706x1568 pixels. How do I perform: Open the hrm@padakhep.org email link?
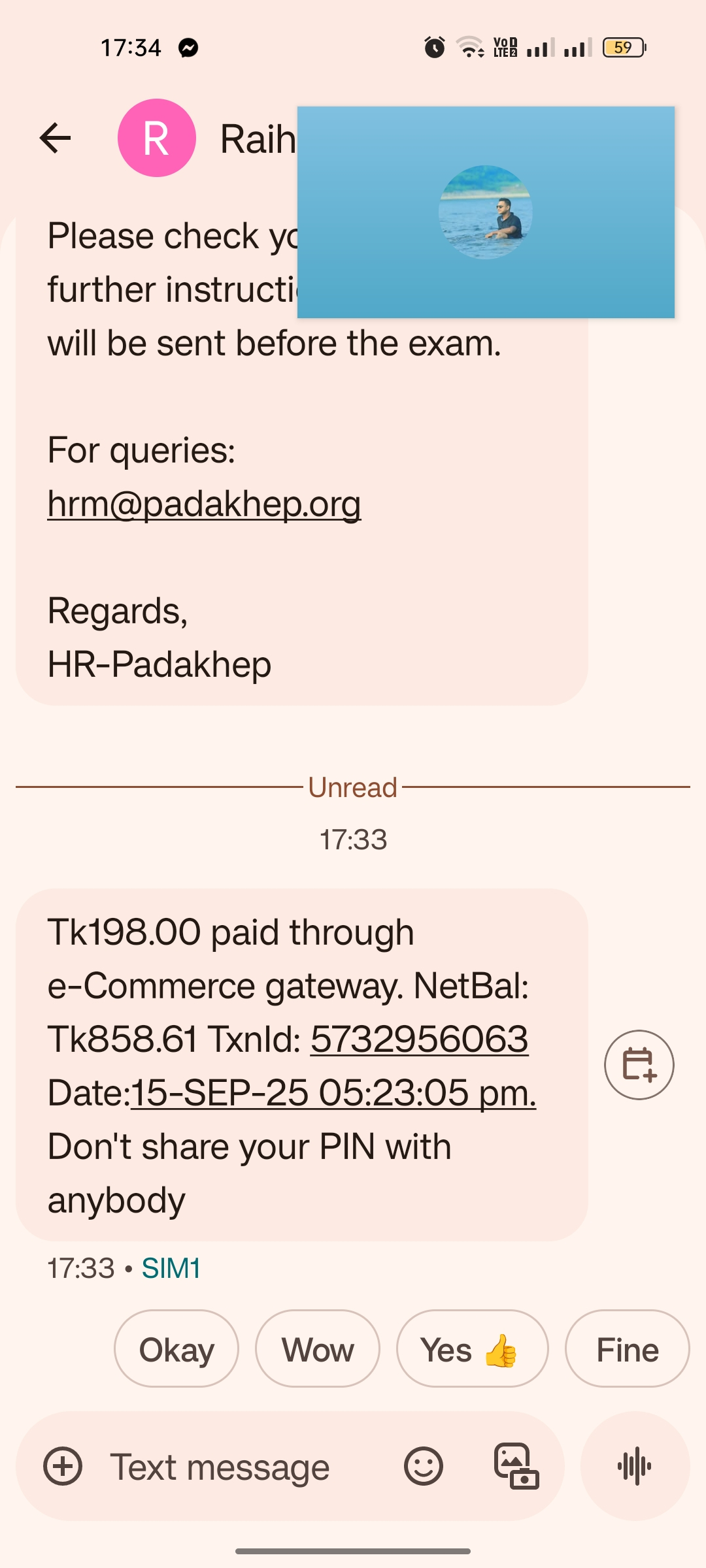pos(204,504)
